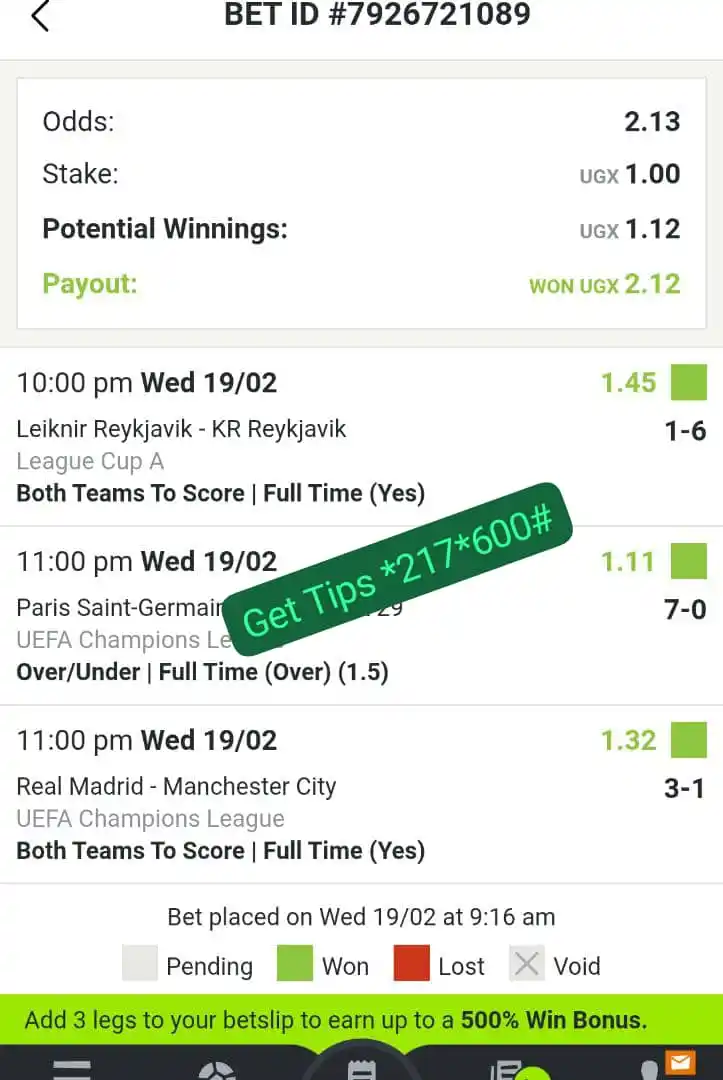Tap the 500% Win Bonus banner
Viewport: 723px width, 1080px height.
pos(361,1020)
